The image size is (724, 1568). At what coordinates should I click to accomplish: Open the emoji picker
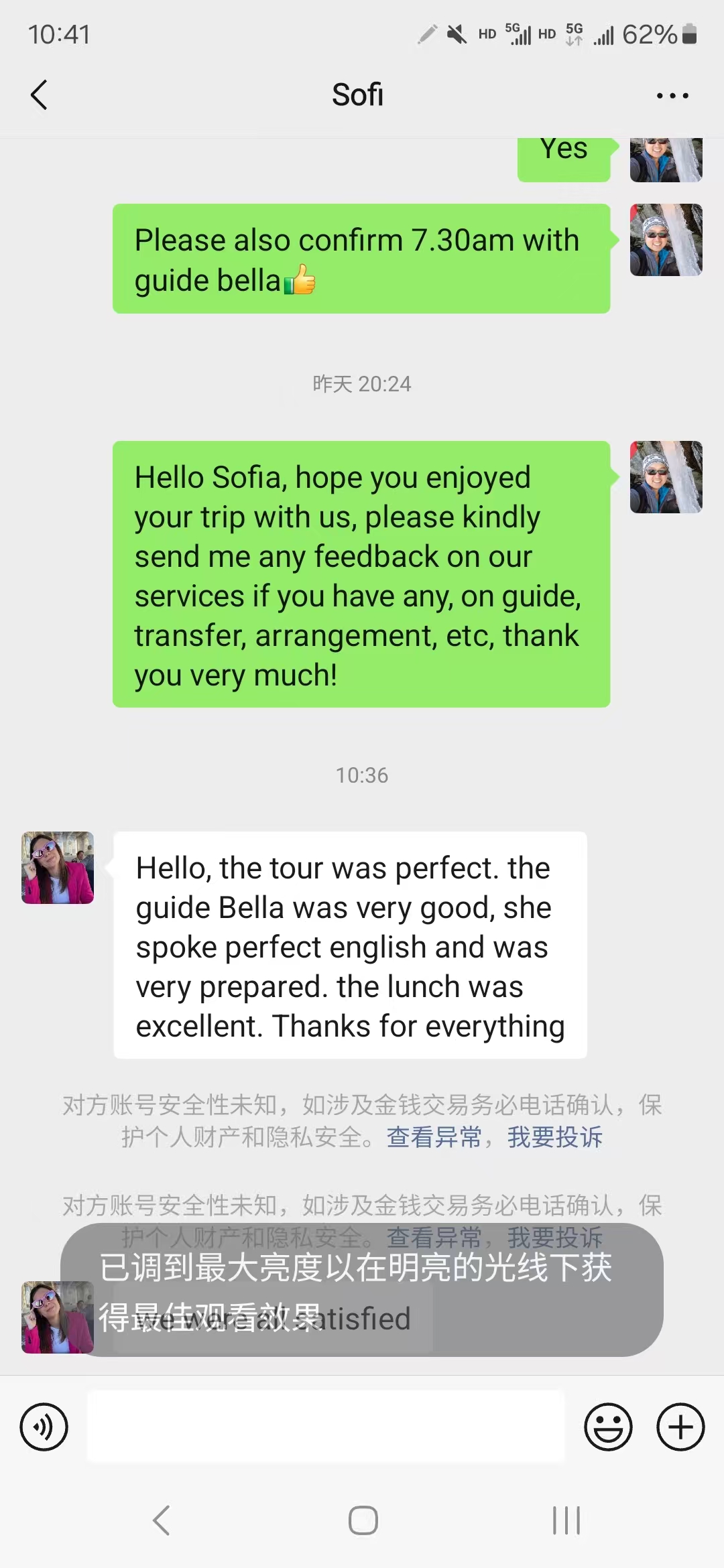point(608,1426)
